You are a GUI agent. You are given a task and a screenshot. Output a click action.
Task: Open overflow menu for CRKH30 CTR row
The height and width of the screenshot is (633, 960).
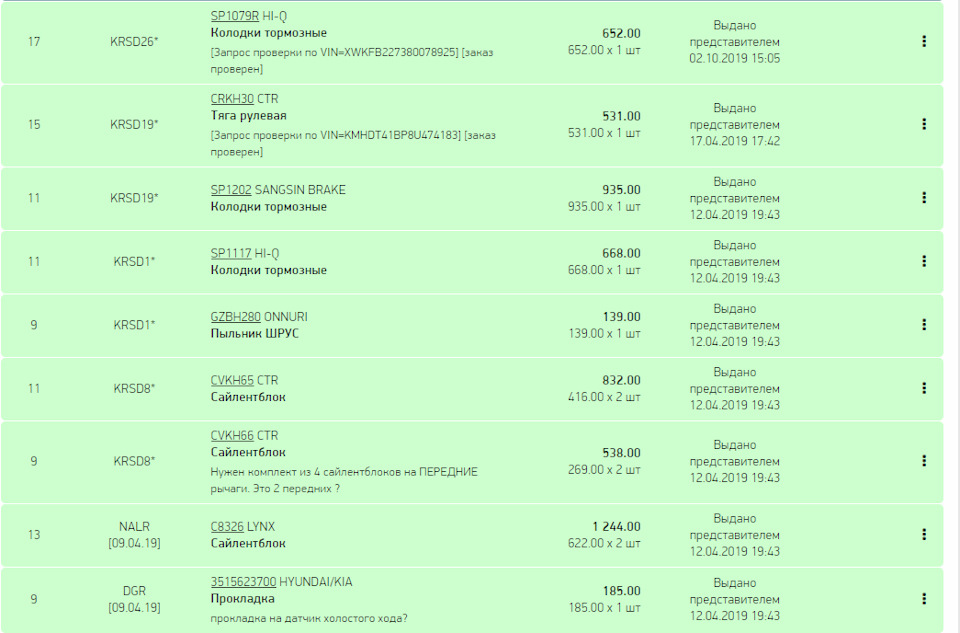(x=923, y=125)
